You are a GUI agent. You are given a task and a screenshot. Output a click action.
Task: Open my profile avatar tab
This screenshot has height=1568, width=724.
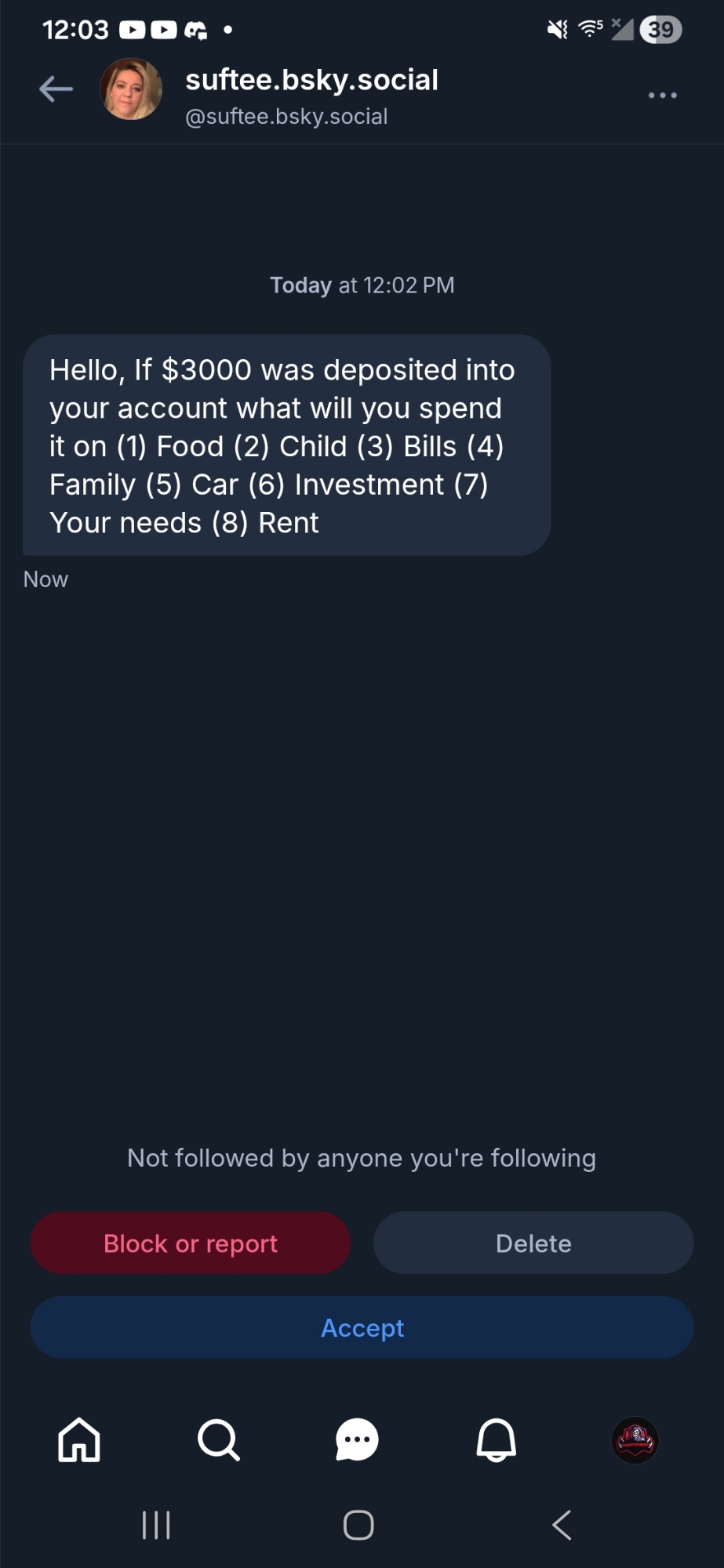coord(635,1439)
